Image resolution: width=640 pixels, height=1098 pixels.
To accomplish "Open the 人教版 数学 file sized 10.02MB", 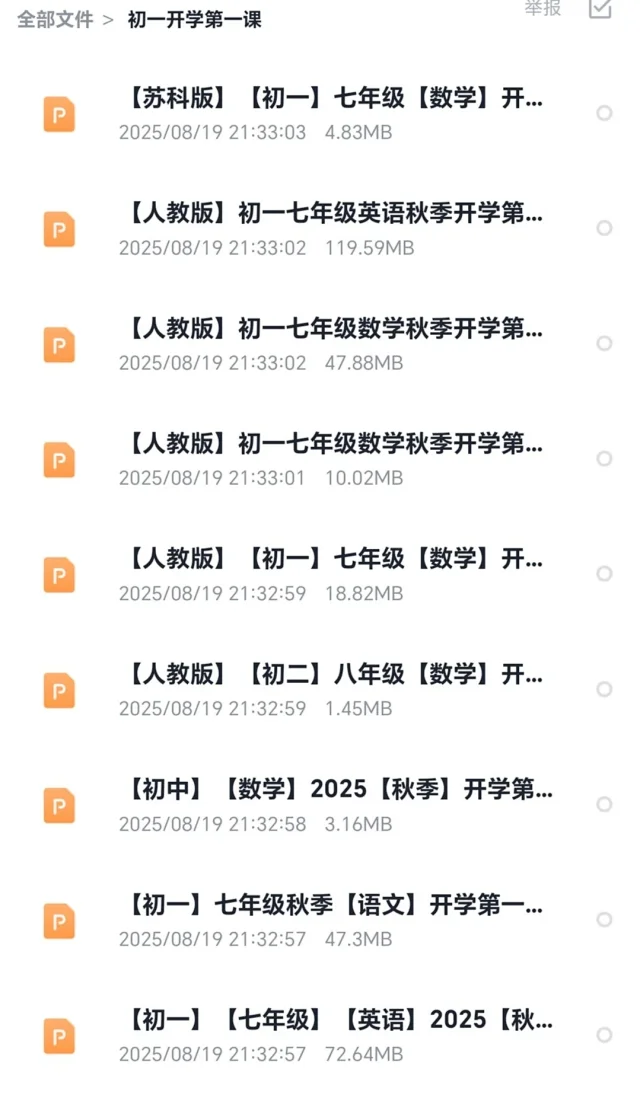I will tap(320, 459).
